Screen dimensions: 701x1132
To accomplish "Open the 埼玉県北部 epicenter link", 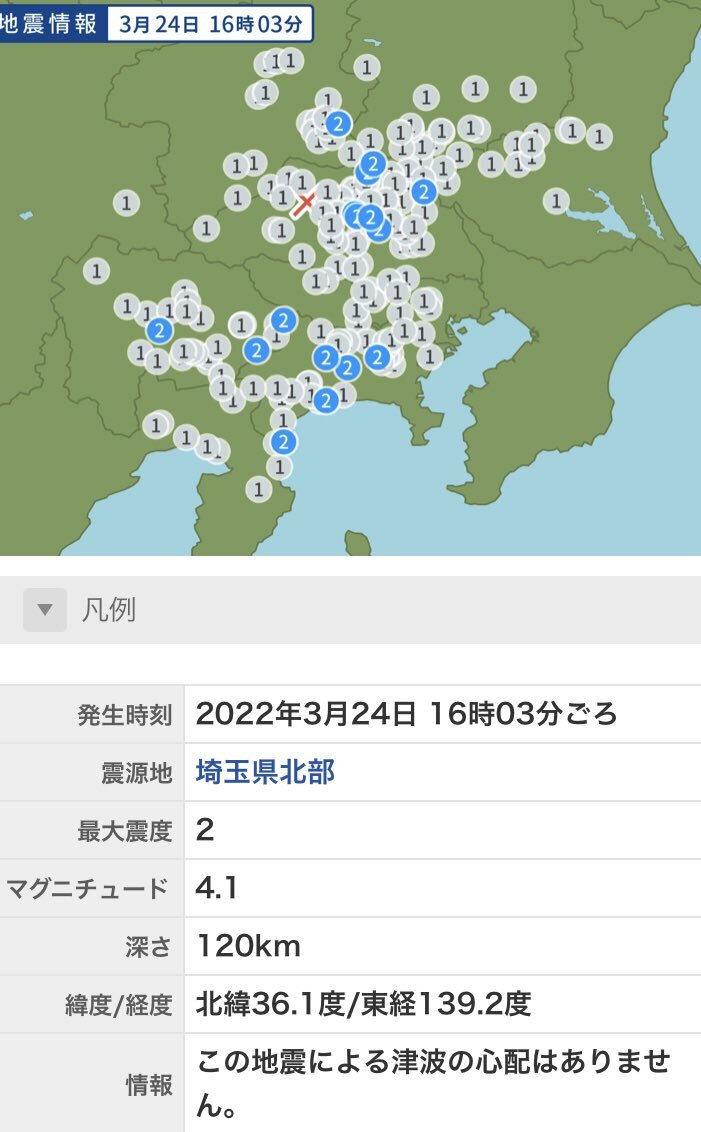I will [x=265, y=772].
